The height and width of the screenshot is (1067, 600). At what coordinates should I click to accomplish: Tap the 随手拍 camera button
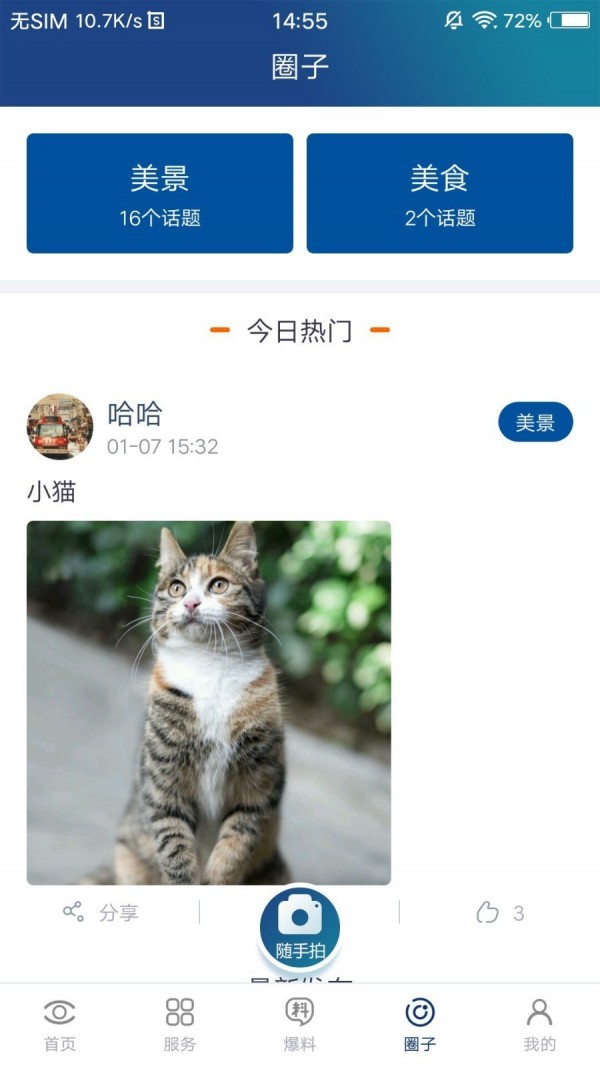point(300,925)
